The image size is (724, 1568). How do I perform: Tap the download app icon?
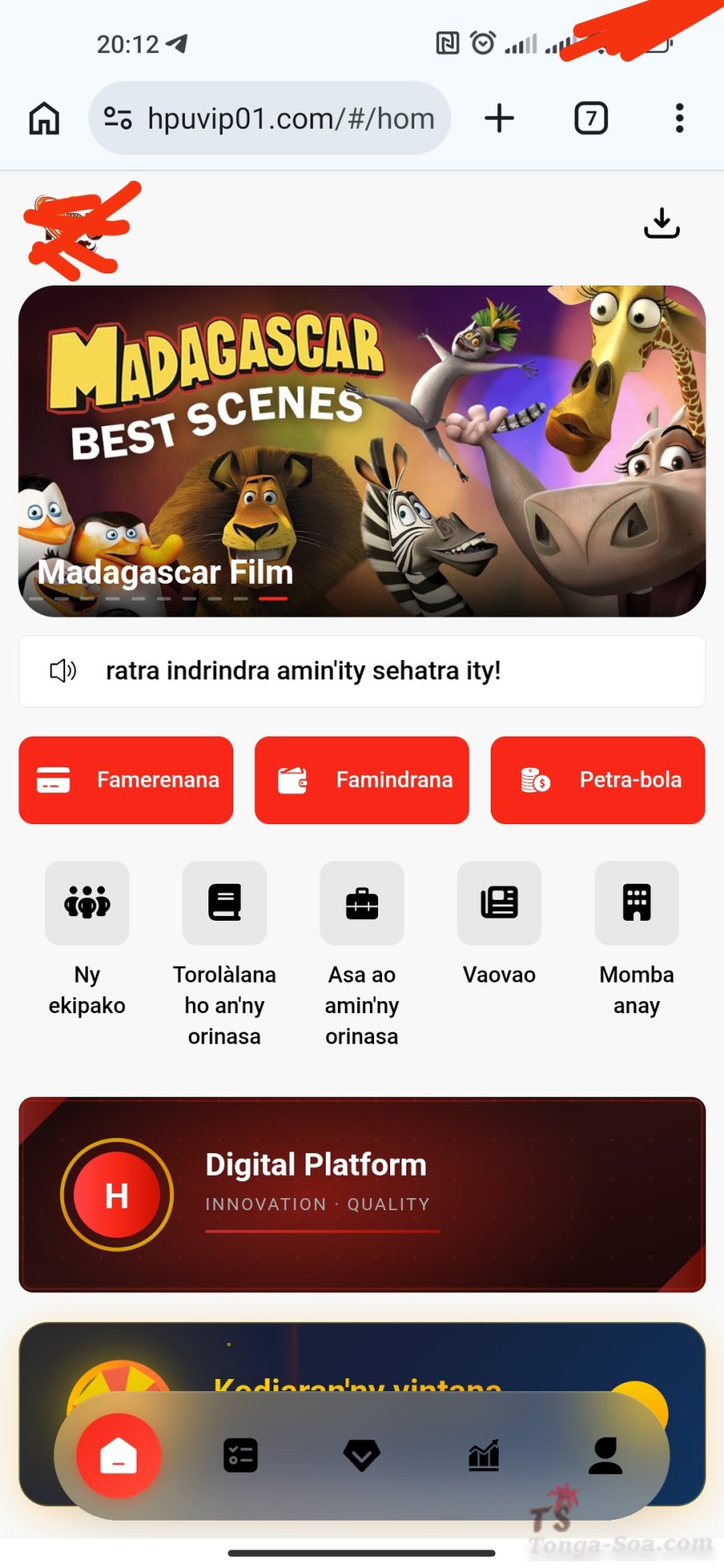662,224
